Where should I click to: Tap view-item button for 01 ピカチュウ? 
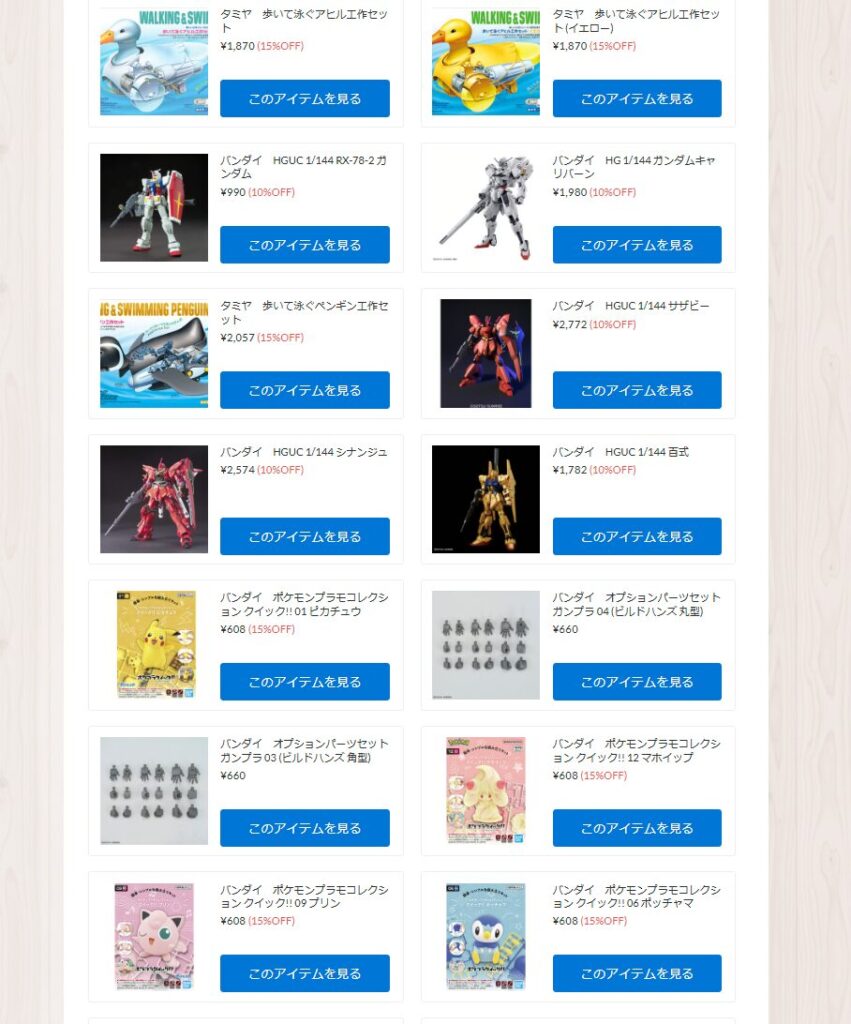(304, 682)
